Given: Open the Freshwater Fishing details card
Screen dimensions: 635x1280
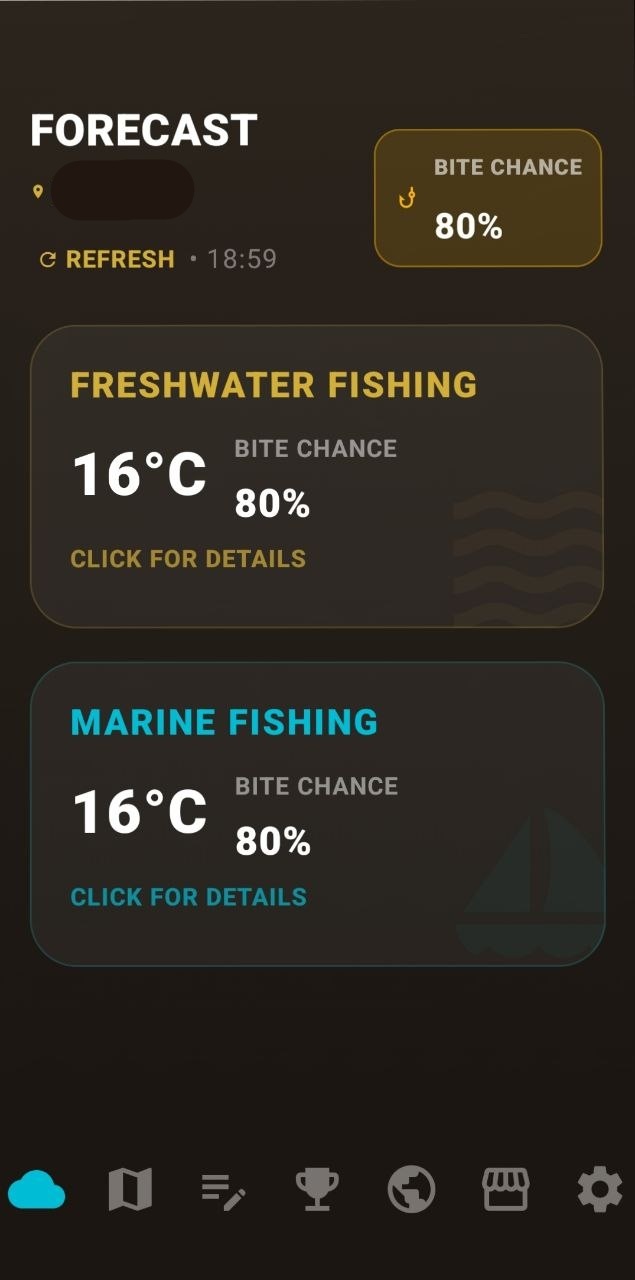Looking at the screenshot, I should [x=316, y=476].
